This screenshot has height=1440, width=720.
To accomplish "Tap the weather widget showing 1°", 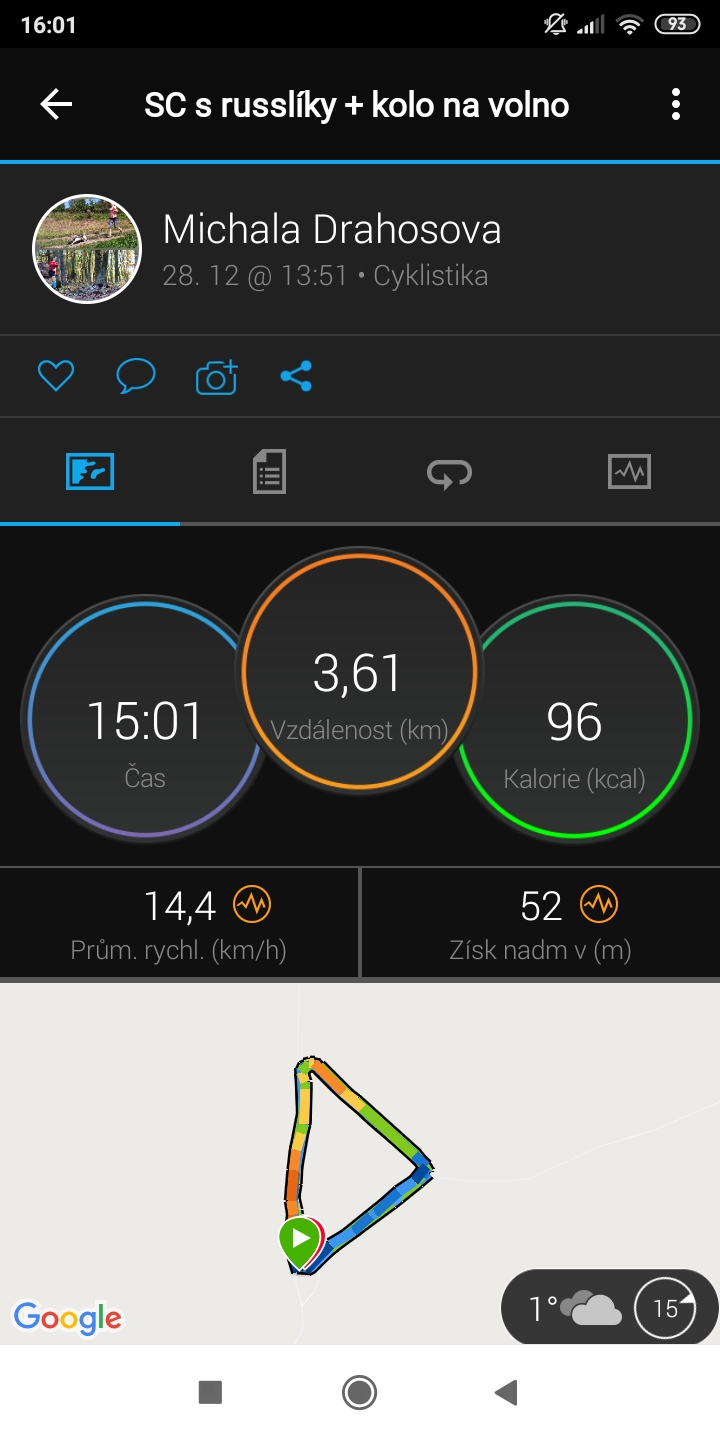I will coord(610,1307).
